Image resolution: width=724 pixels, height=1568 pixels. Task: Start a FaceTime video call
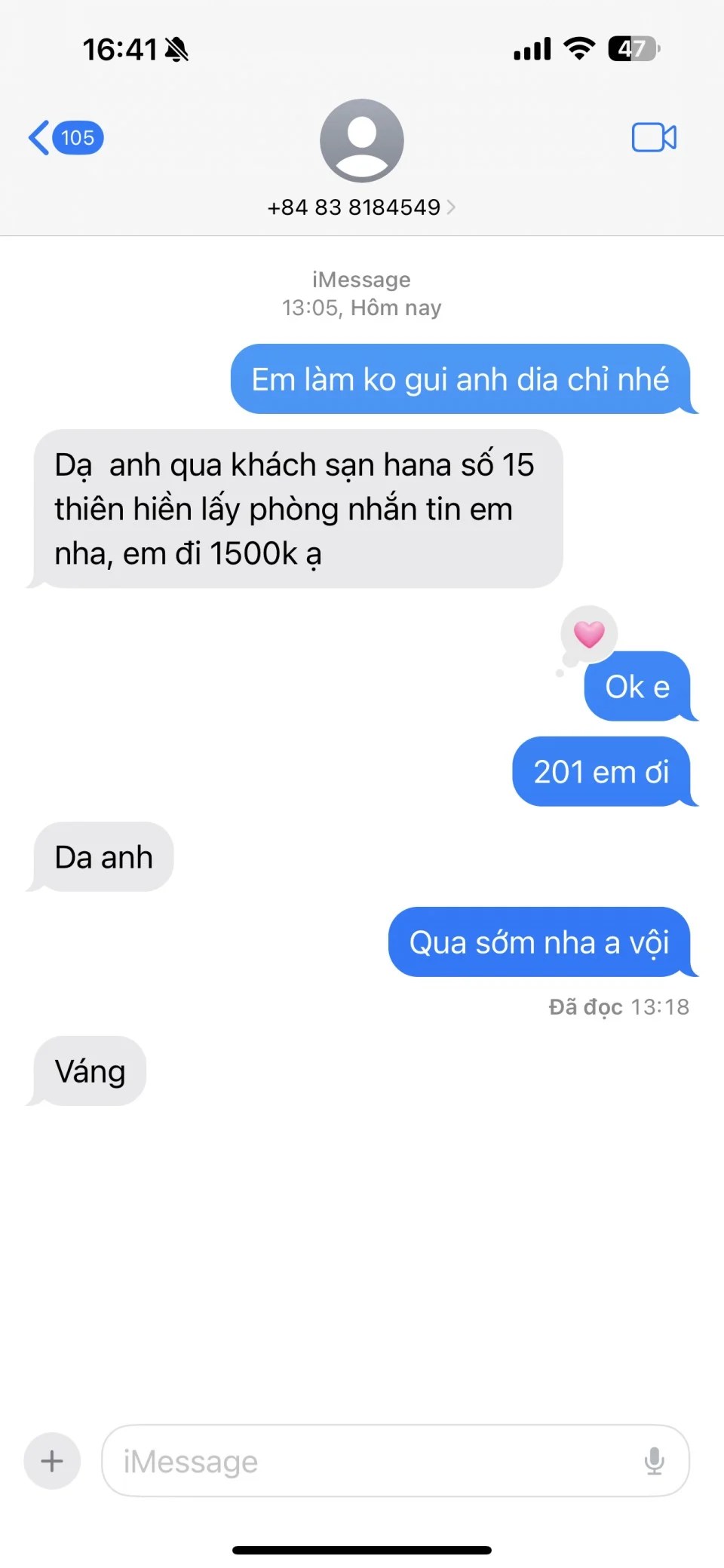[x=653, y=138]
